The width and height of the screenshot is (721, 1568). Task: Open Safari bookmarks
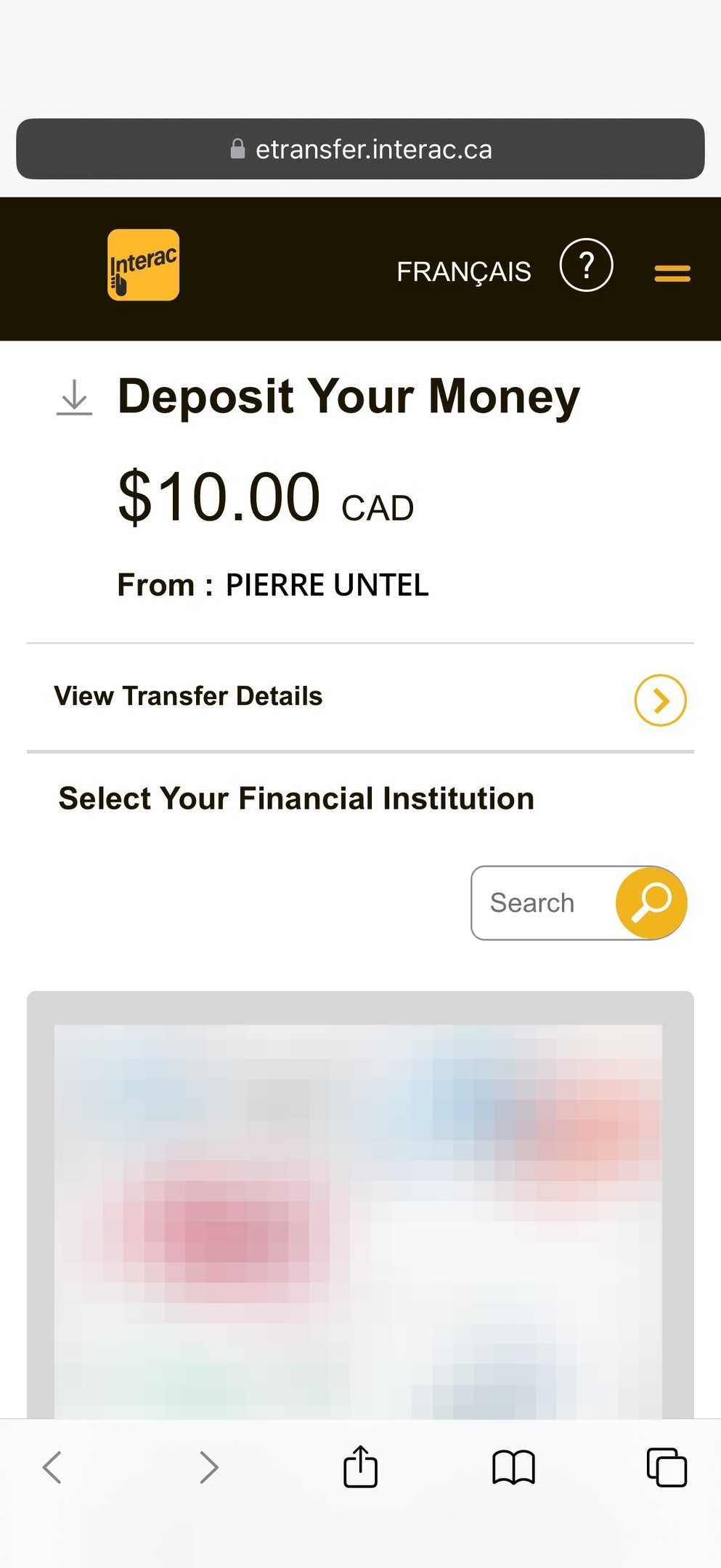click(513, 1467)
